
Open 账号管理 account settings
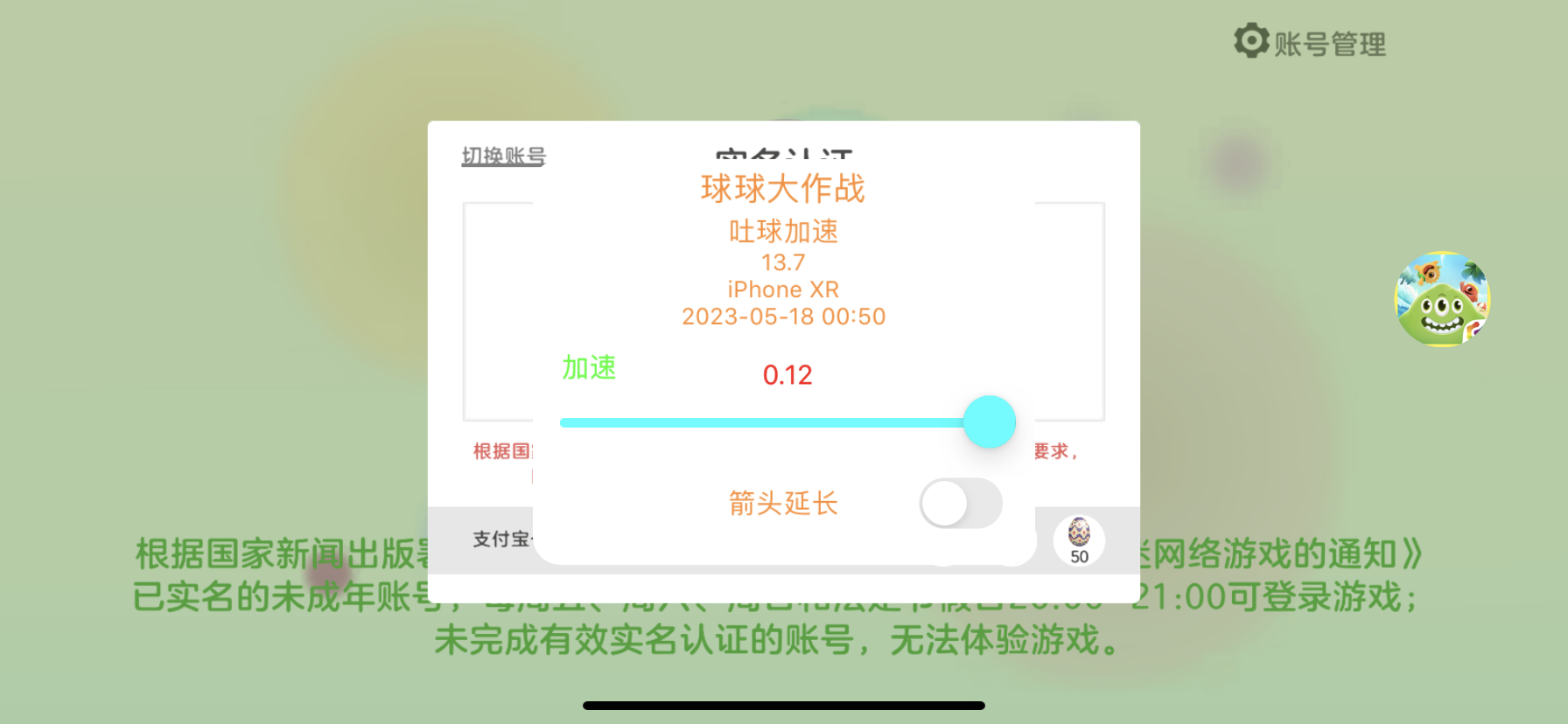pos(1310,43)
